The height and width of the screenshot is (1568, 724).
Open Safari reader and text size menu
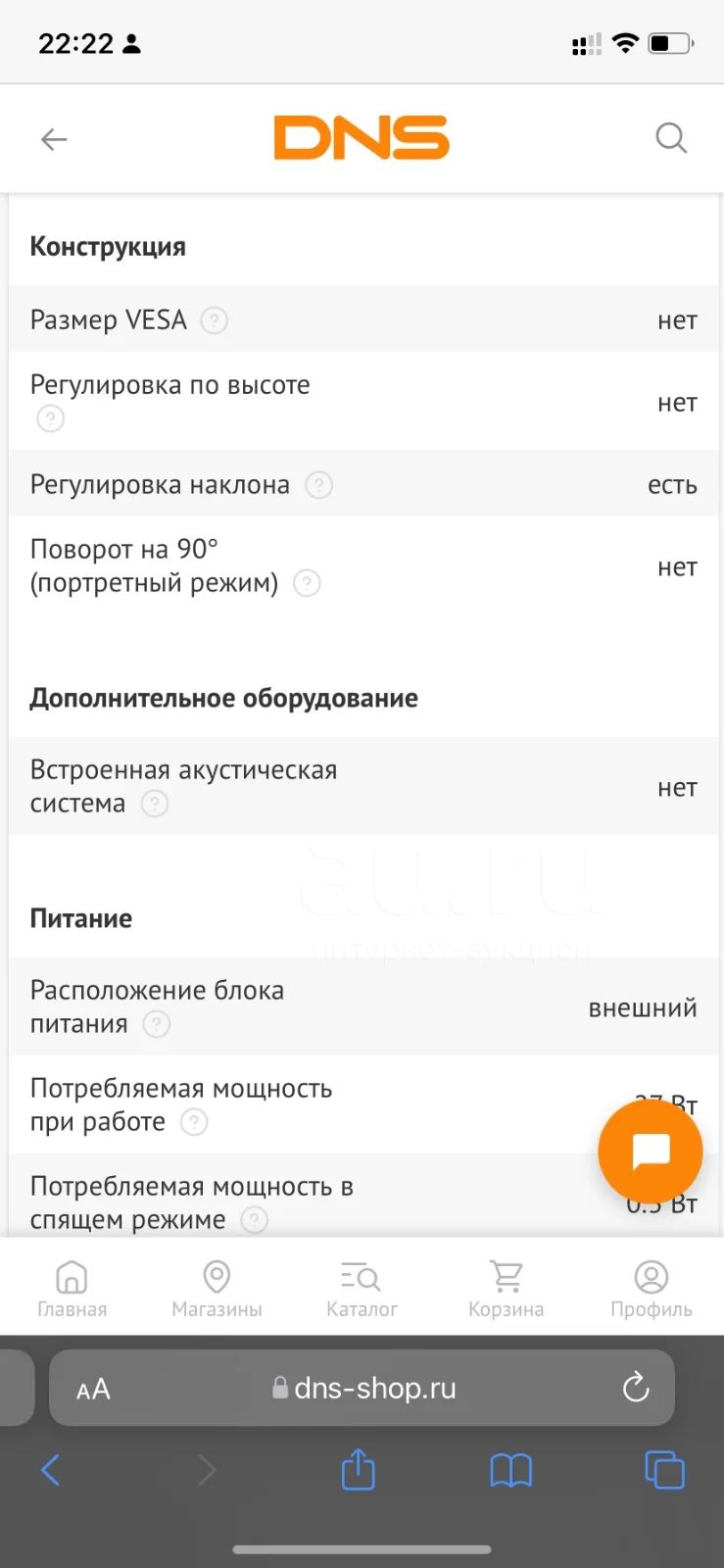[x=93, y=1389]
